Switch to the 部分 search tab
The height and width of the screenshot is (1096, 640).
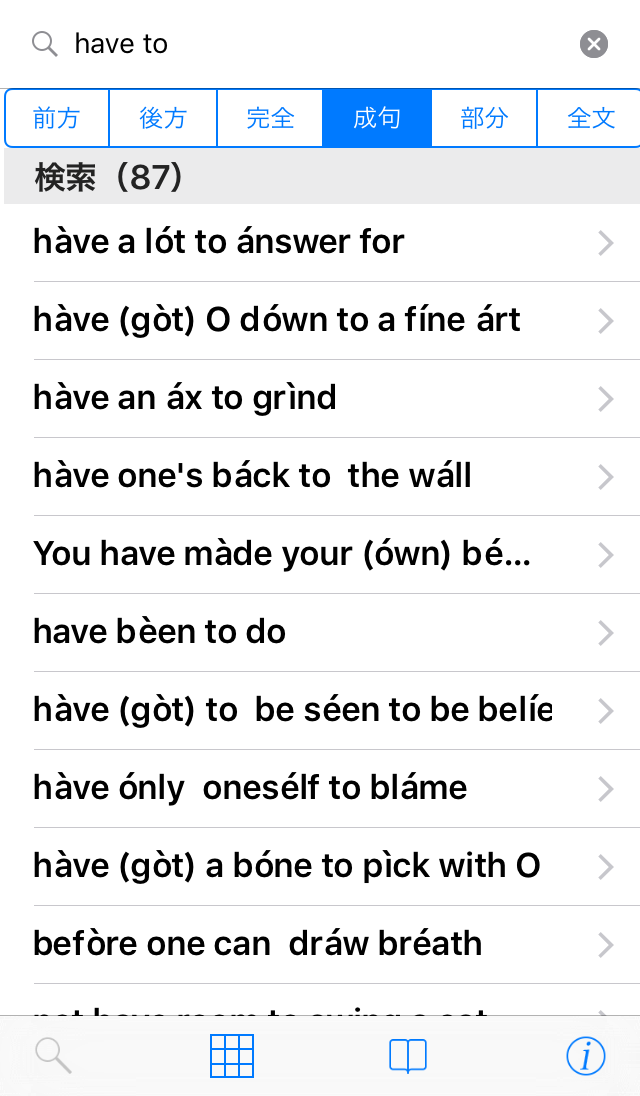tap(484, 118)
